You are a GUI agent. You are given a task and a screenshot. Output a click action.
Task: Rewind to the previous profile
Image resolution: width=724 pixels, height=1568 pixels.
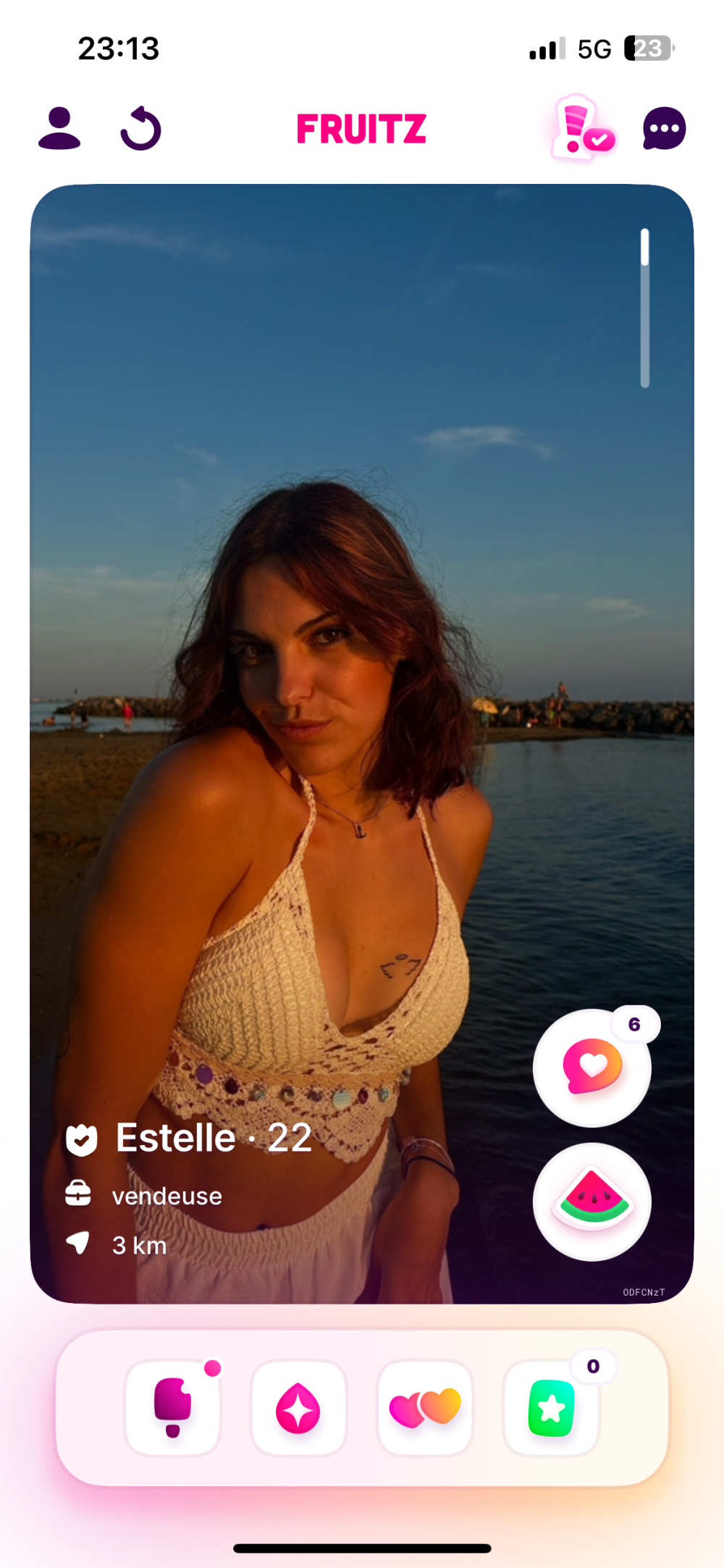[x=140, y=129]
